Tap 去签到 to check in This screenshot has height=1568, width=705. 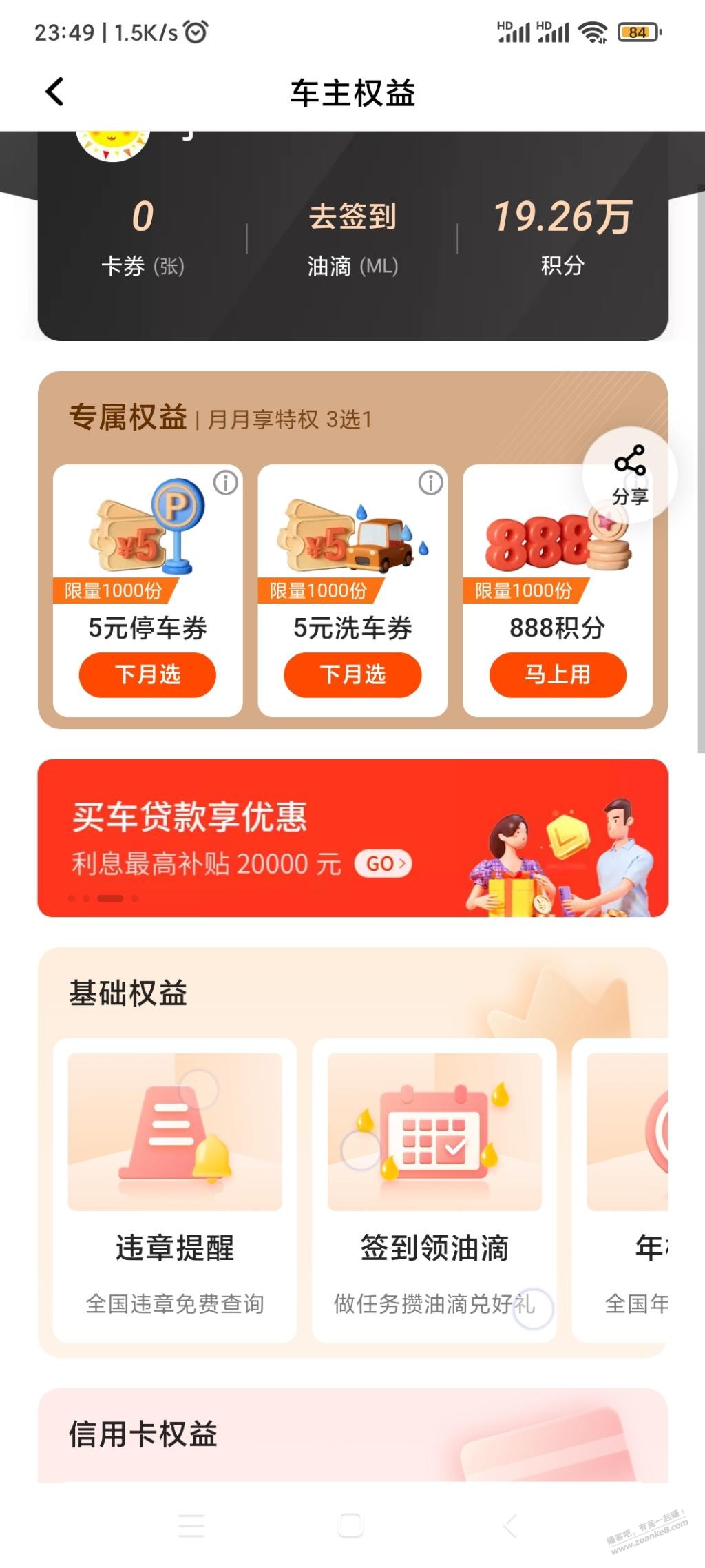point(352,217)
